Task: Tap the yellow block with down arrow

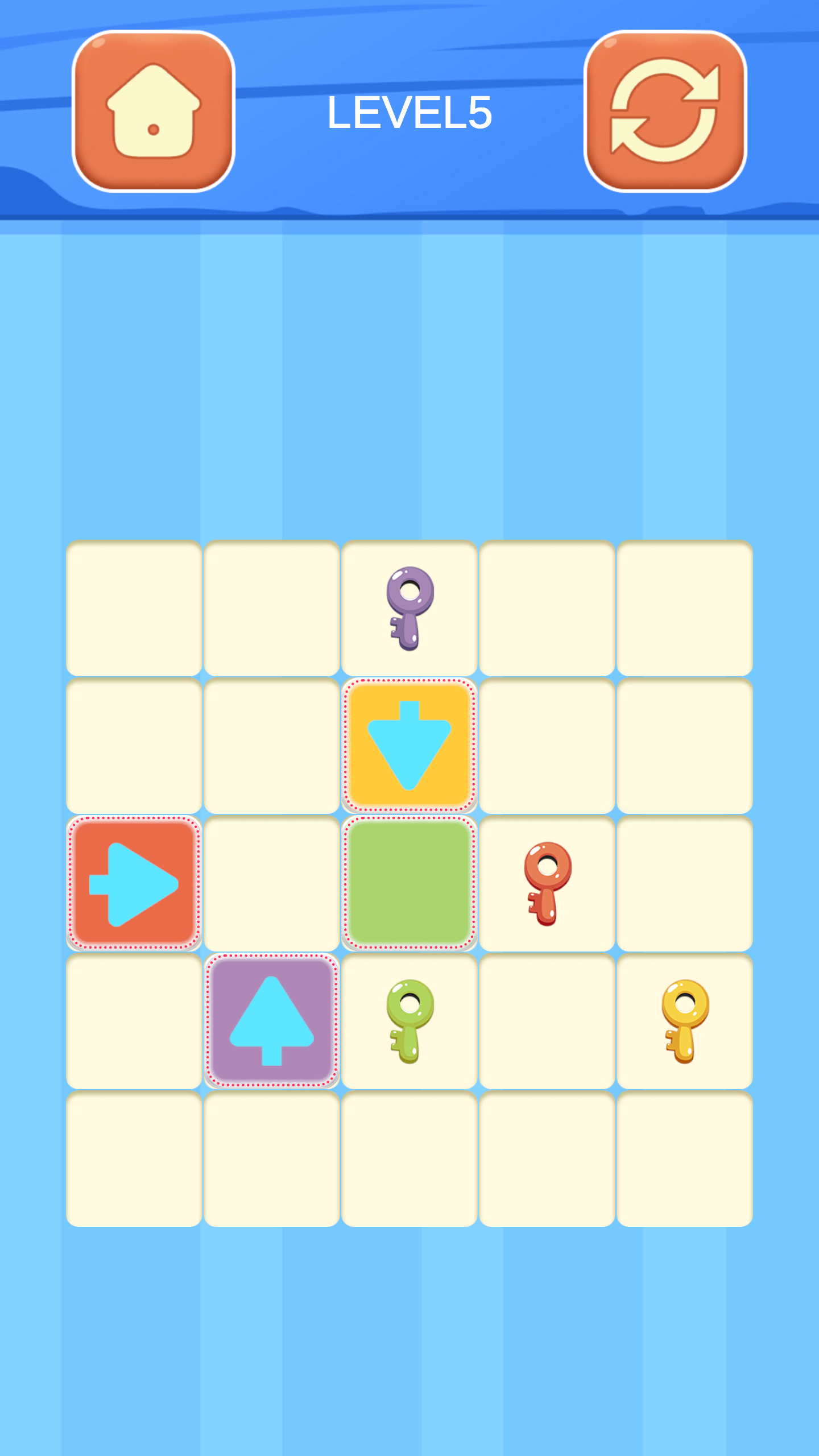Action: [409, 746]
